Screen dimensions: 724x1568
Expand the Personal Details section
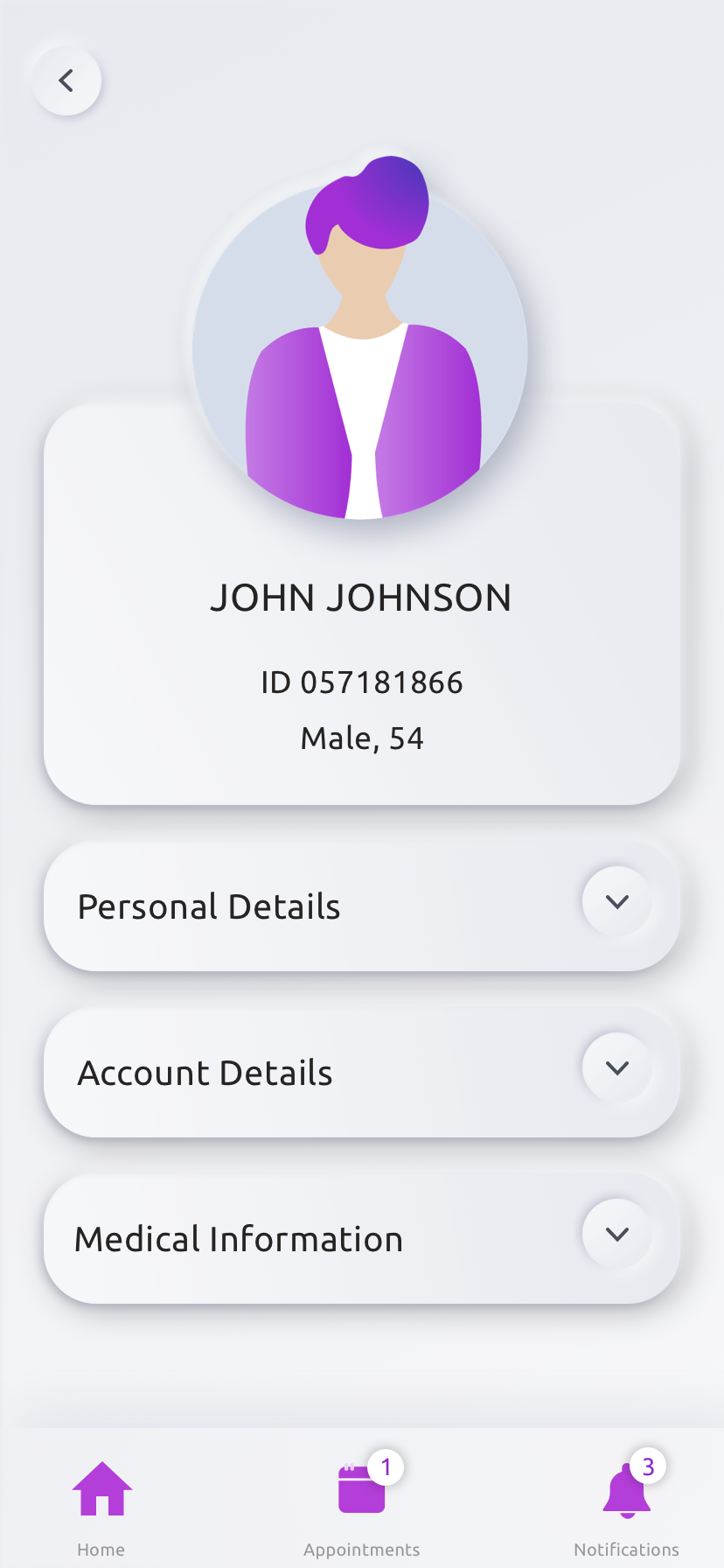coord(616,901)
